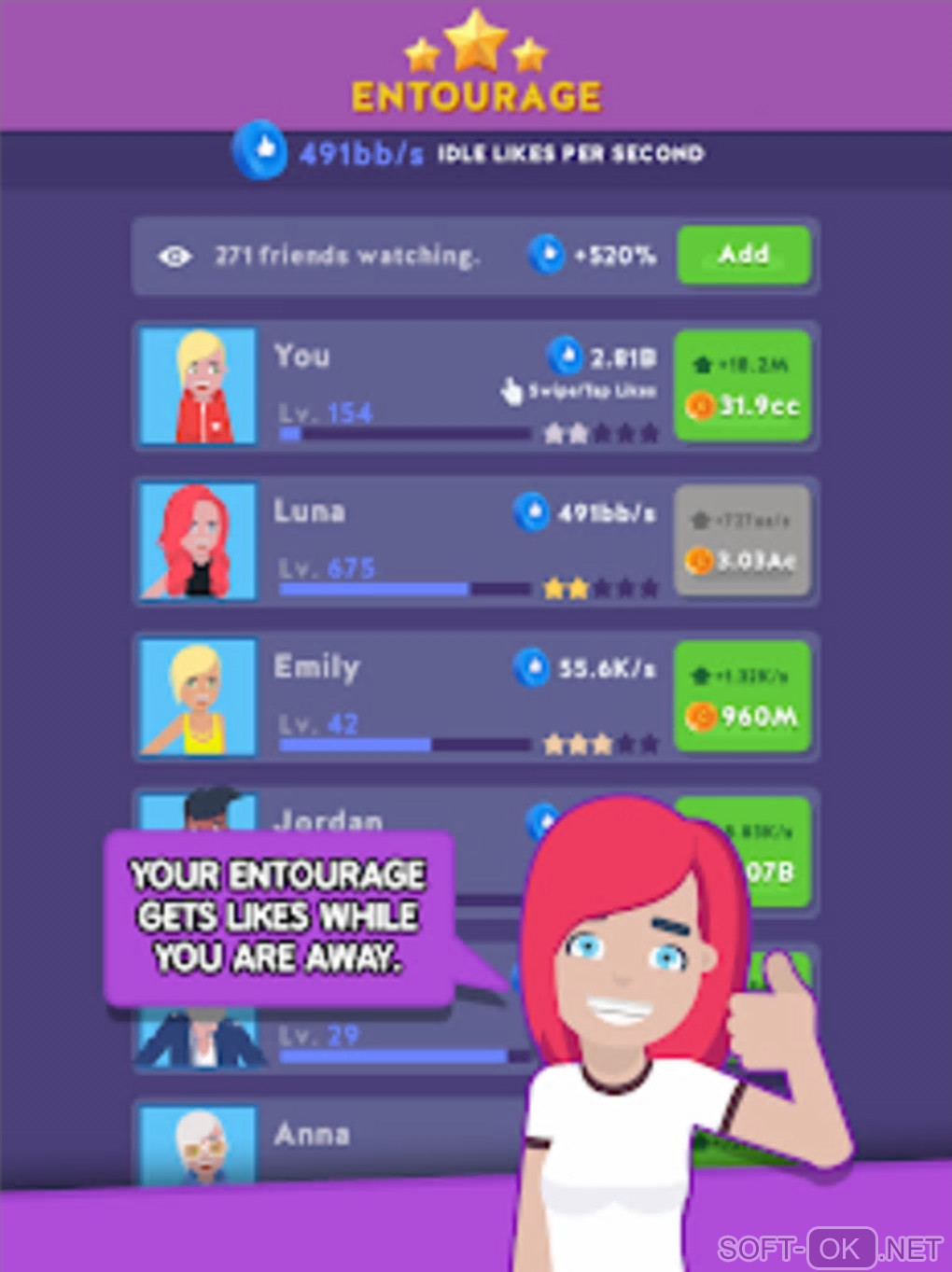
Task: Open Luna's entourage row
Action: pos(401,541)
